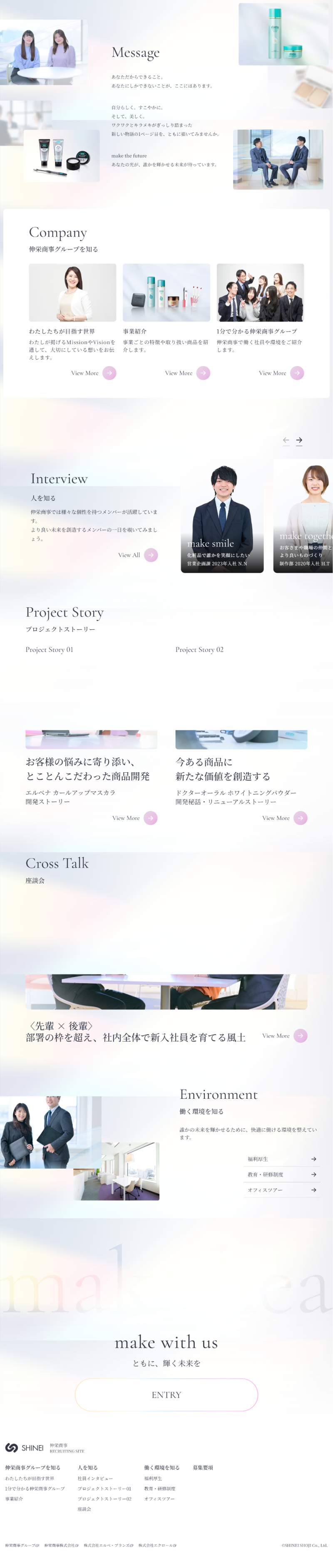Go to previous interview slide with left arrow
Image resolution: width=333 pixels, height=1568 pixels.
[286, 440]
